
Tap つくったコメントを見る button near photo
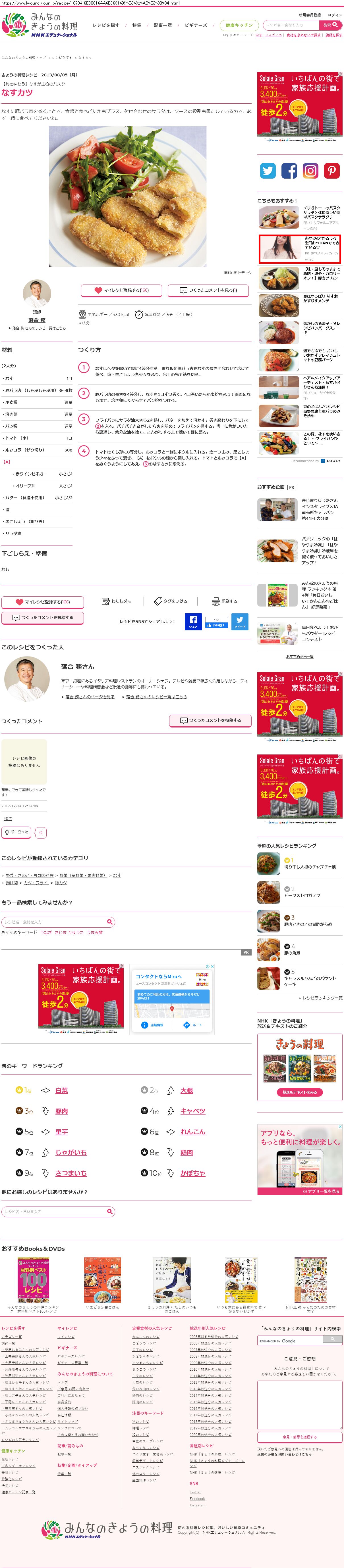(x=209, y=290)
